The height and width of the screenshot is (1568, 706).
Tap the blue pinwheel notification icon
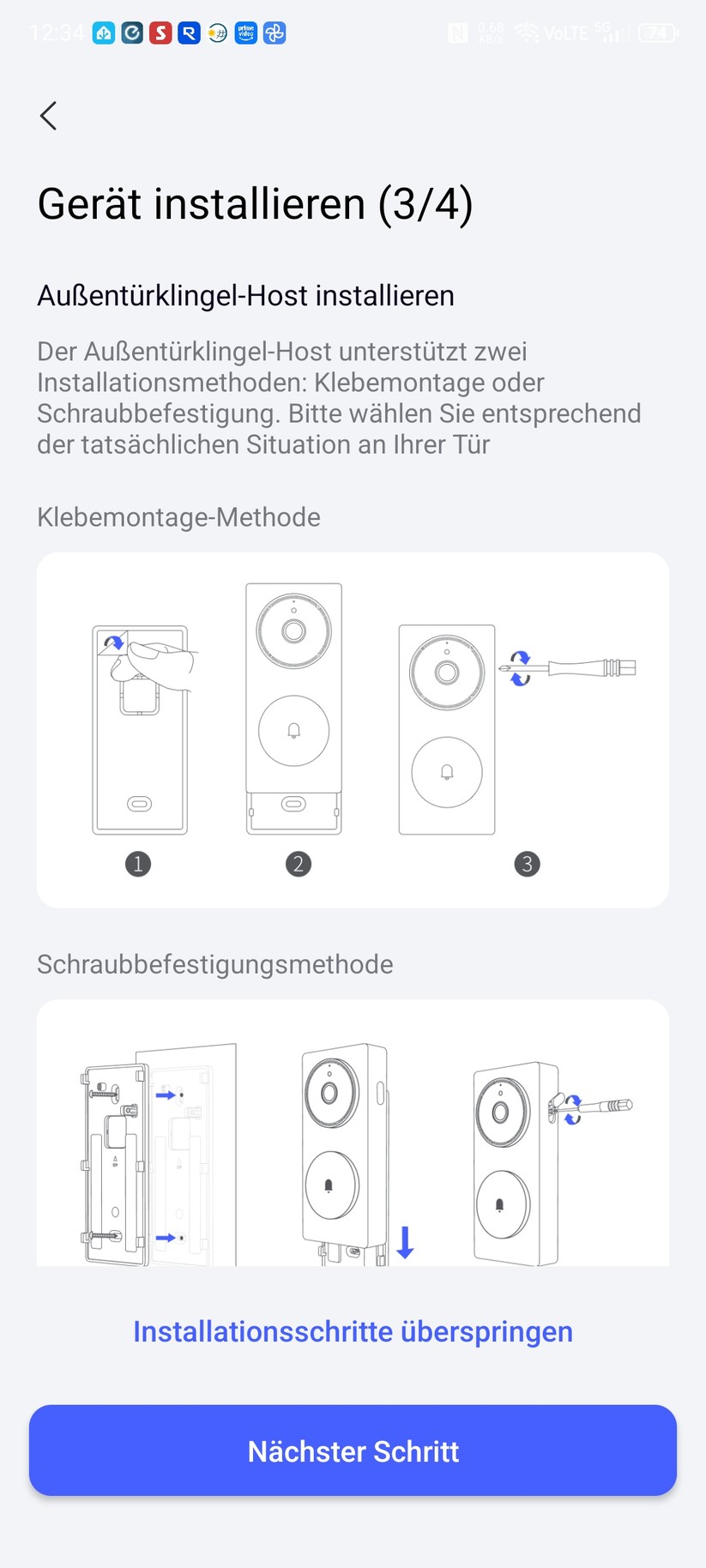point(274,33)
